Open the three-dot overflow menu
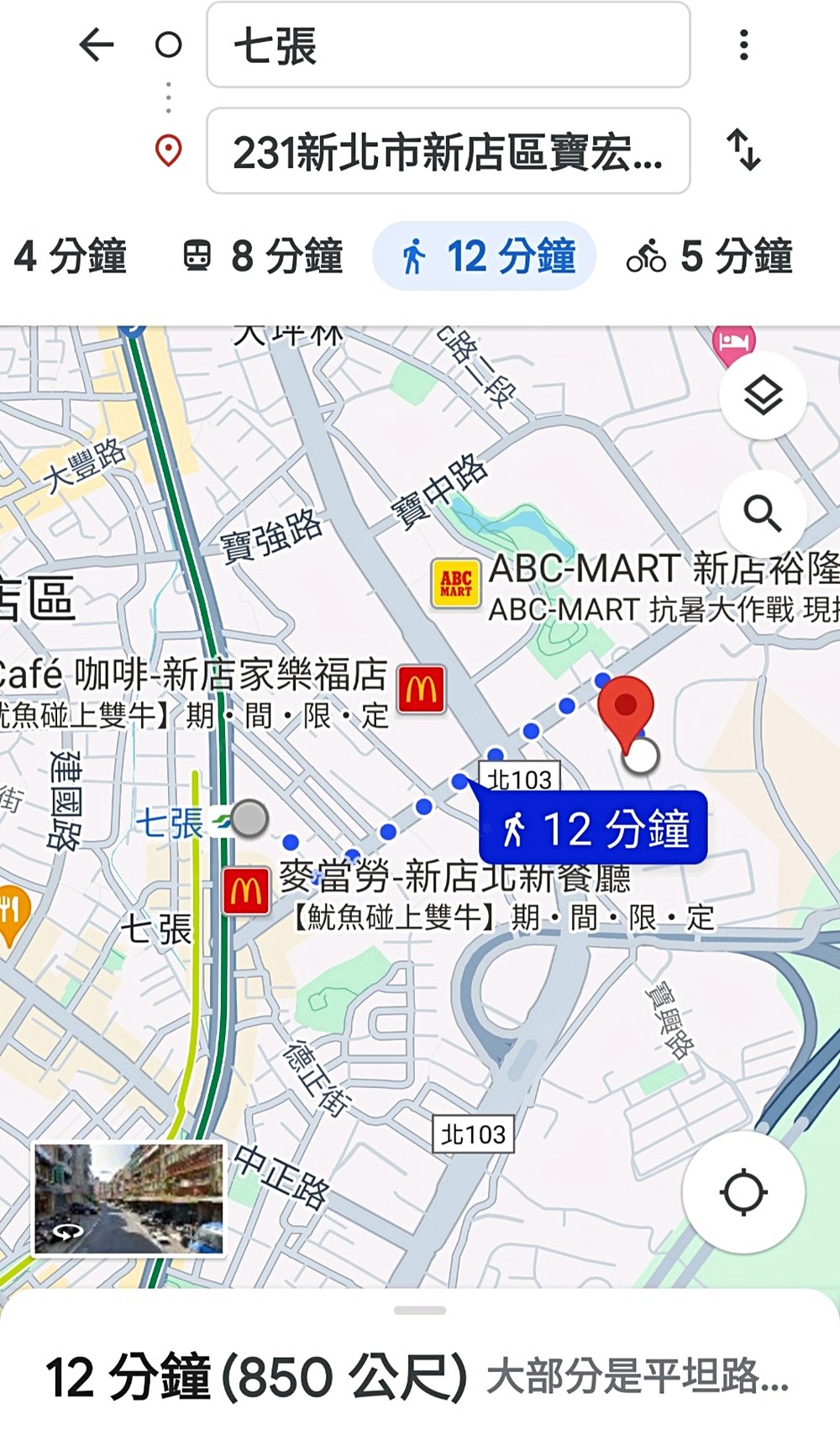Screen dimensions: 840x1430 pyautogui.click(x=743, y=45)
